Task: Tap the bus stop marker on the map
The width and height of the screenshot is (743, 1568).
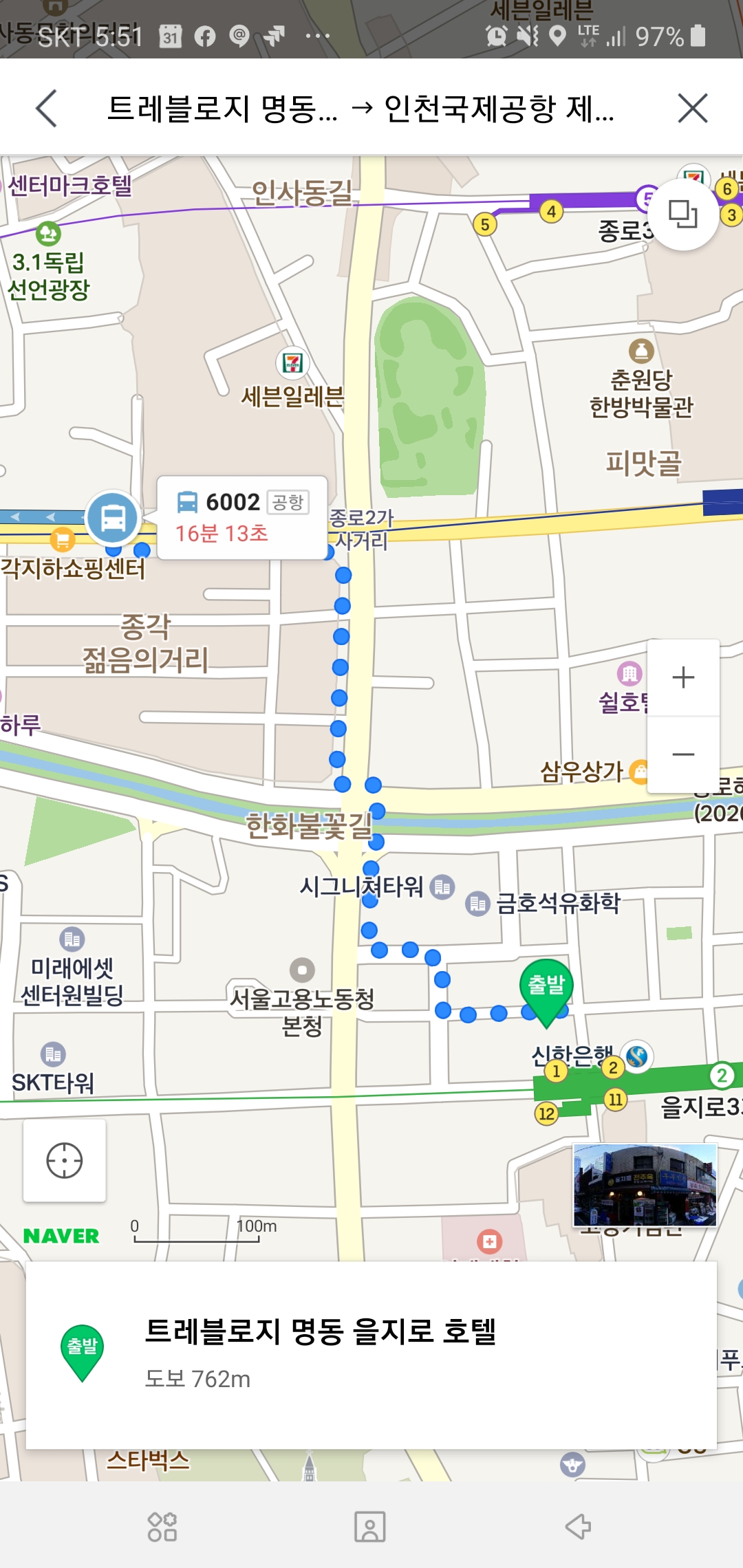Action: [x=113, y=518]
